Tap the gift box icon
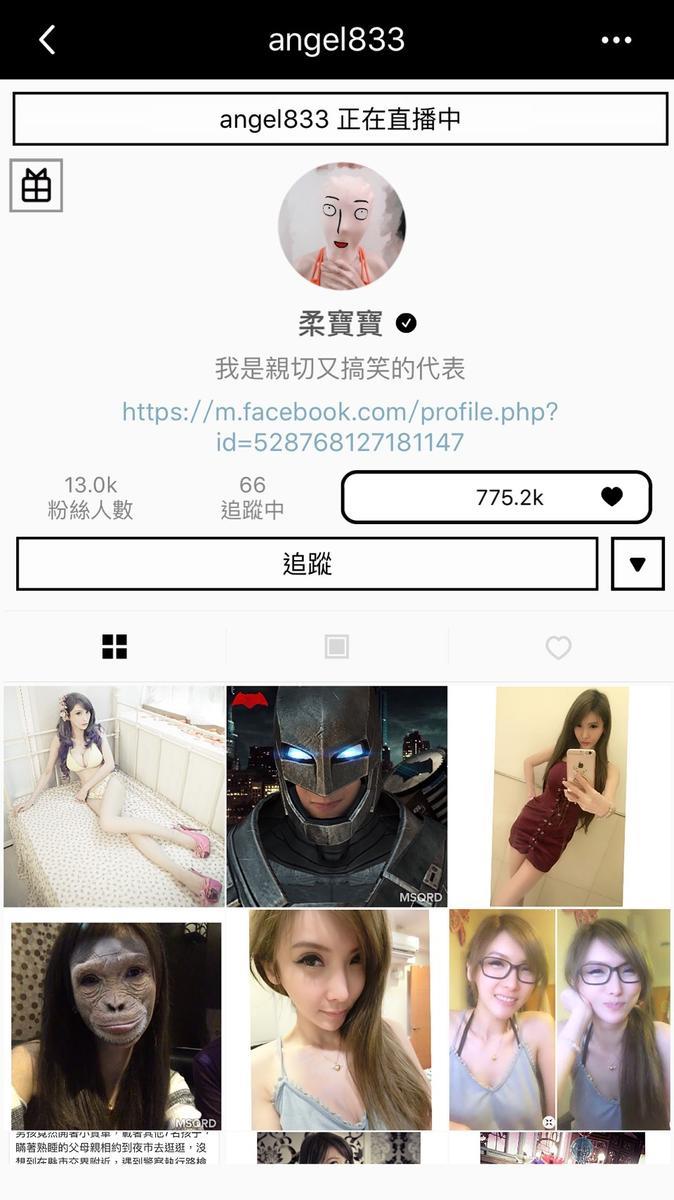The height and width of the screenshot is (1200, 674). point(36,185)
